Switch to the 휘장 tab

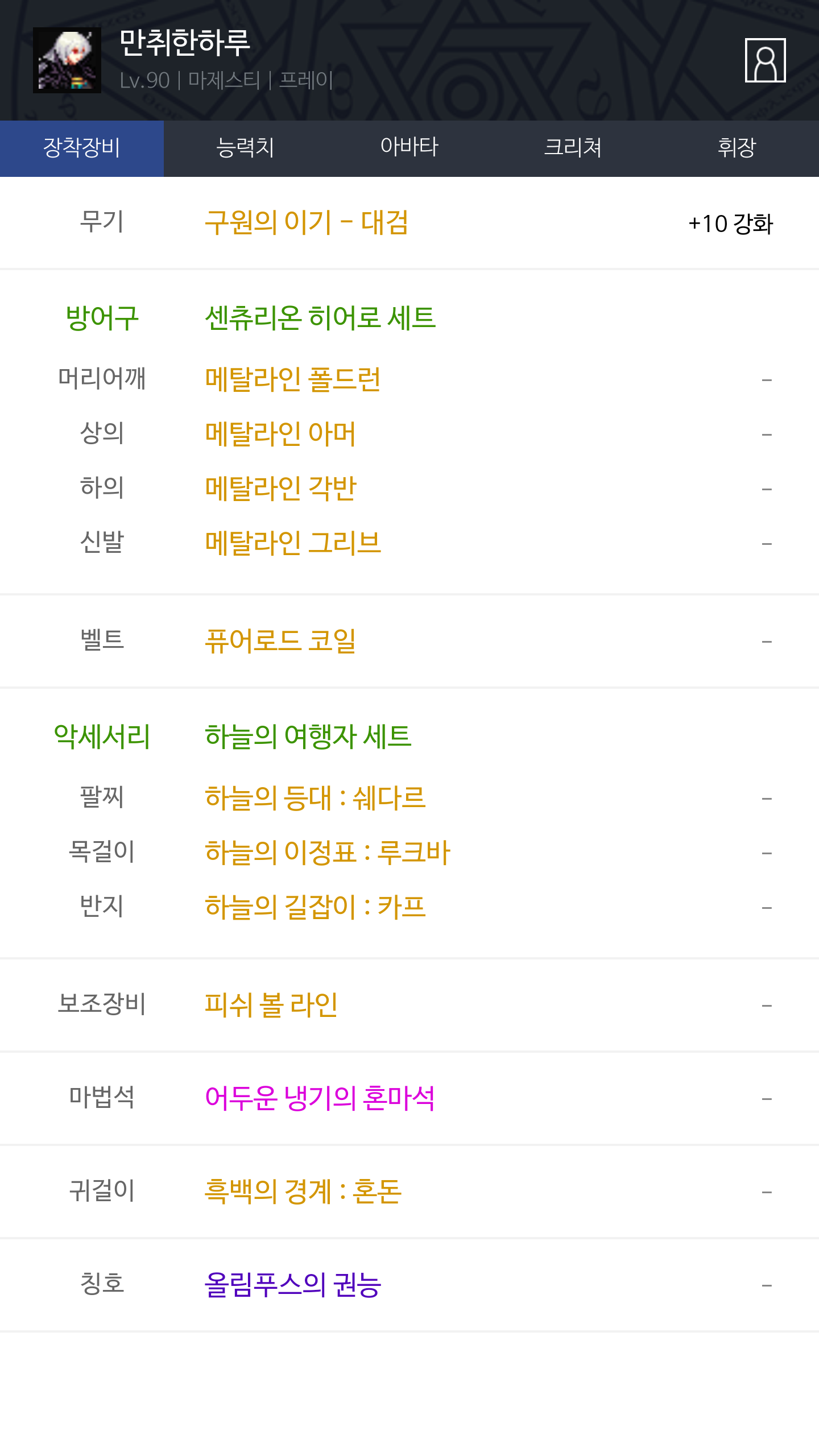pos(737,148)
